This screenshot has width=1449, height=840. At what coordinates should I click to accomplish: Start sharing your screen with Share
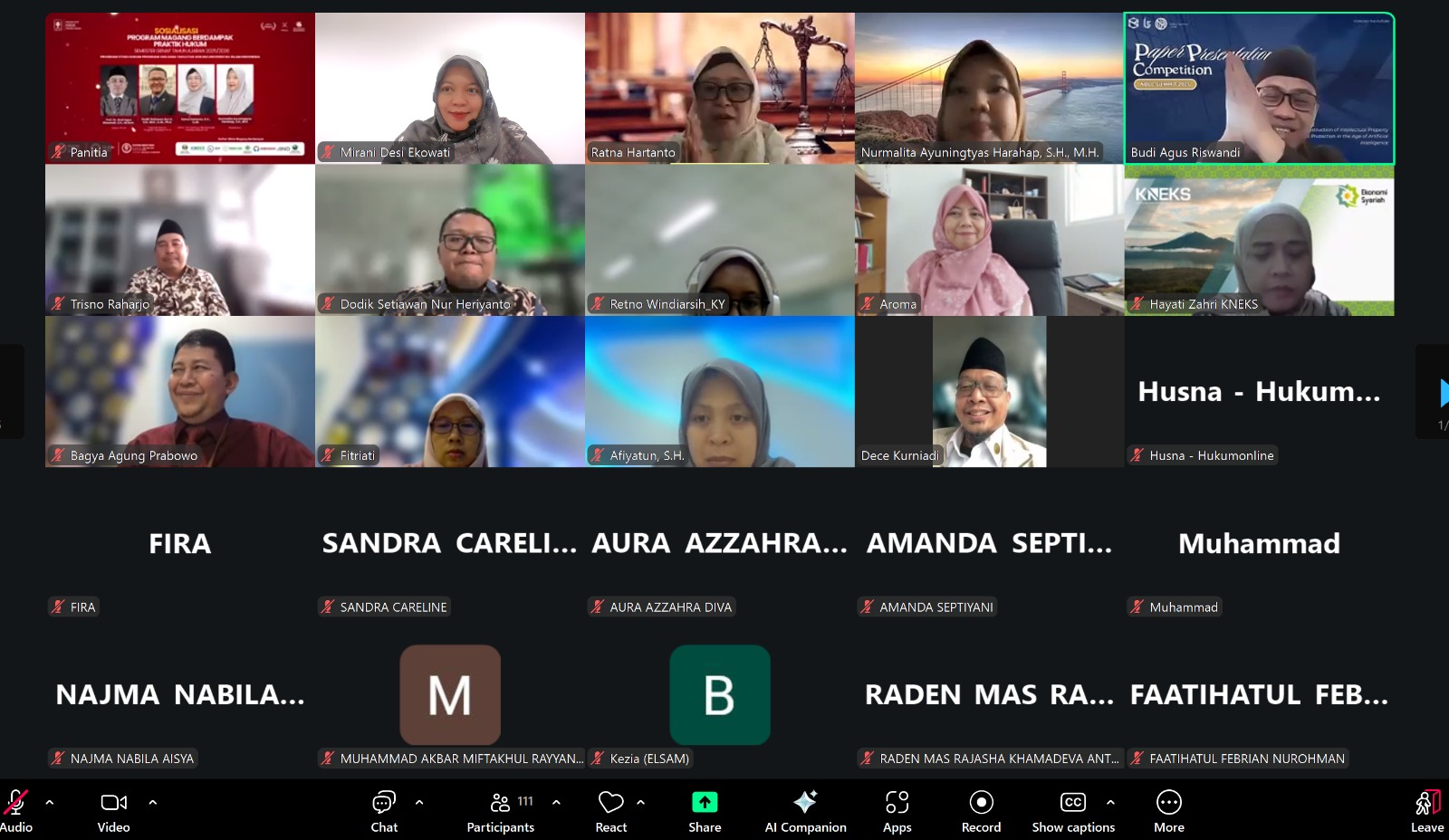(705, 810)
